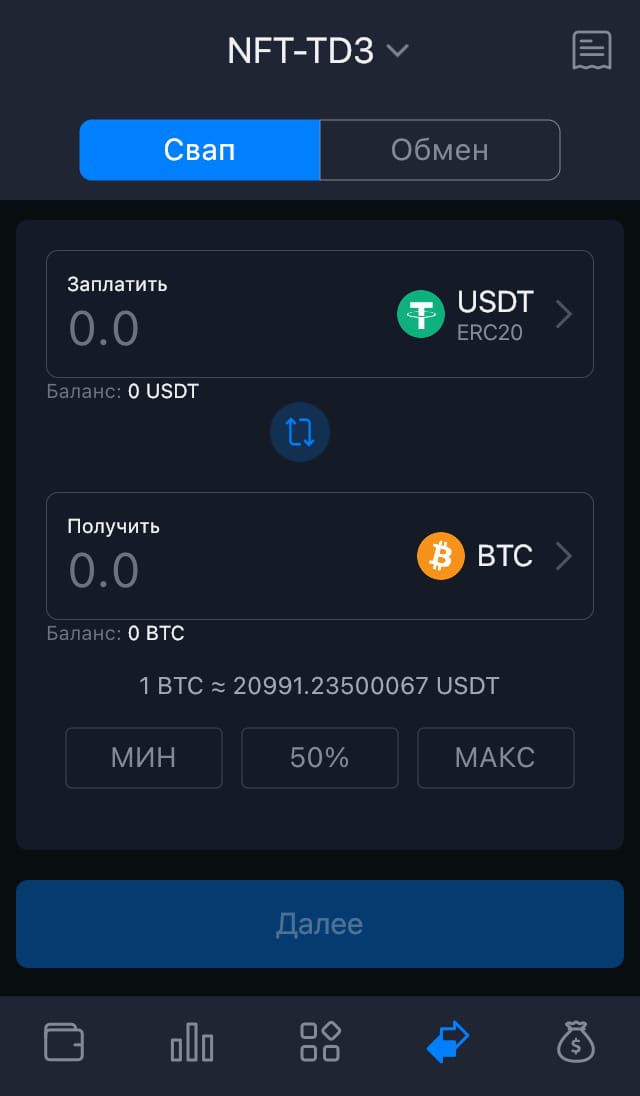Set the amount to МИН

point(144,758)
